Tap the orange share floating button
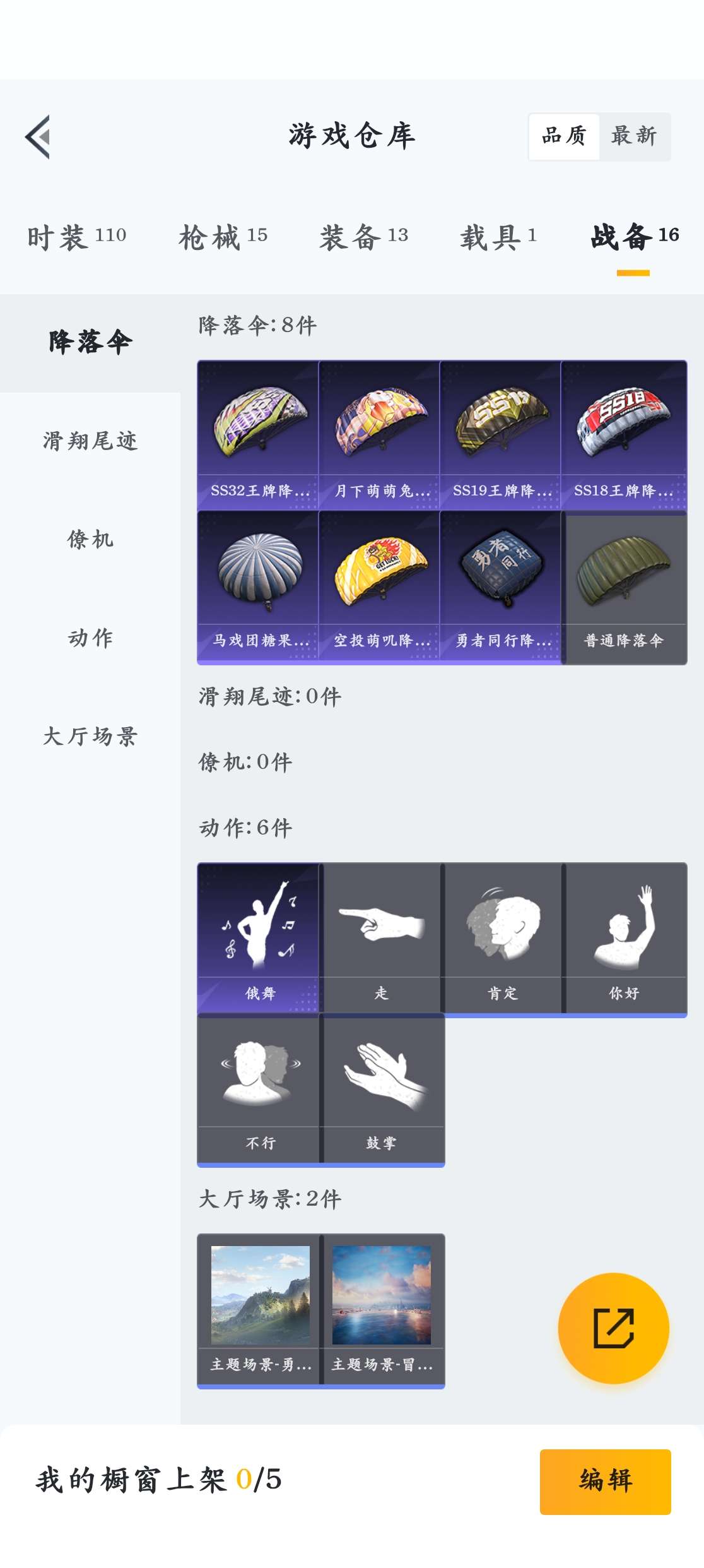The width and height of the screenshot is (704, 1568). 613,1328
